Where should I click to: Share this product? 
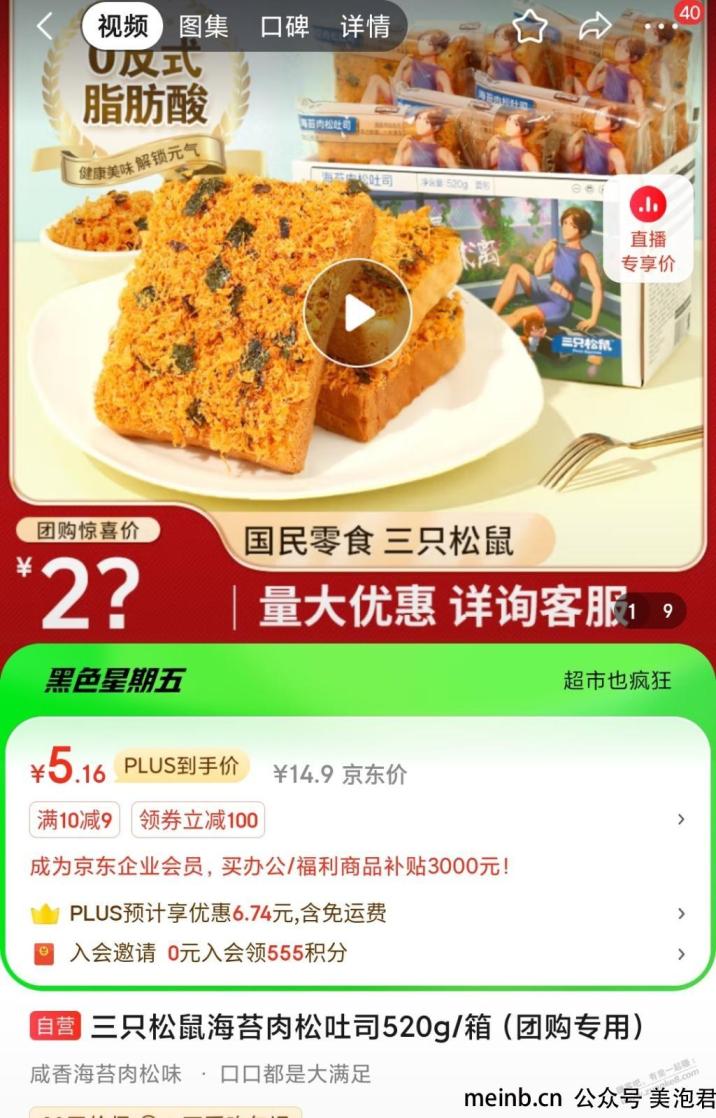tap(595, 27)
